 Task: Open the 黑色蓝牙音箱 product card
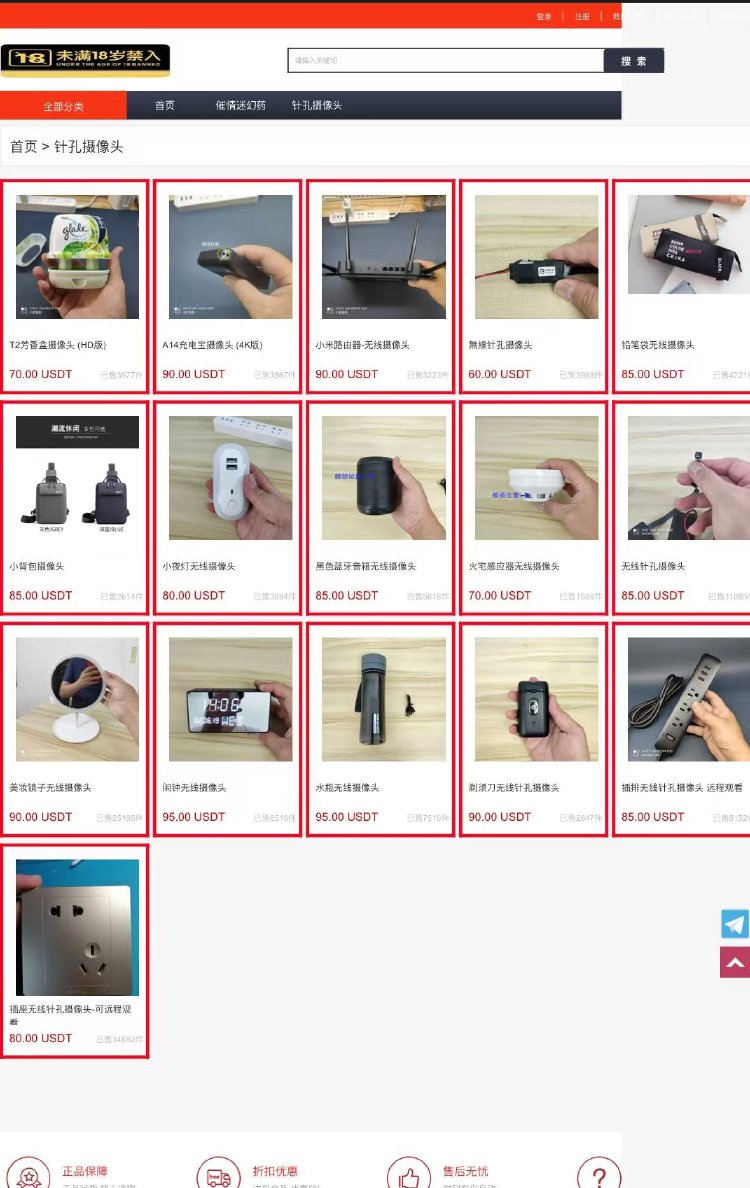(381, 507)
